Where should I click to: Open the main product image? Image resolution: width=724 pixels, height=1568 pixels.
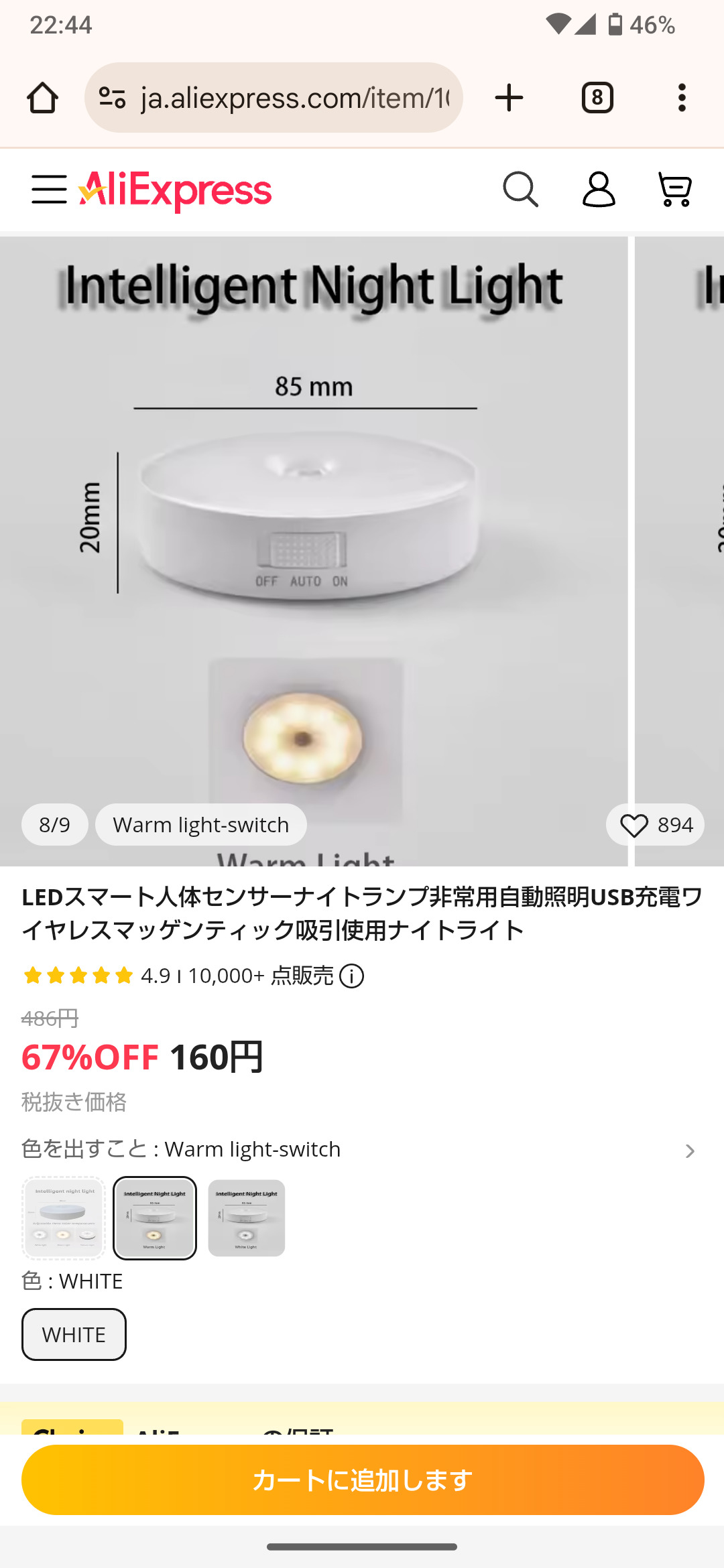point(314,551)
